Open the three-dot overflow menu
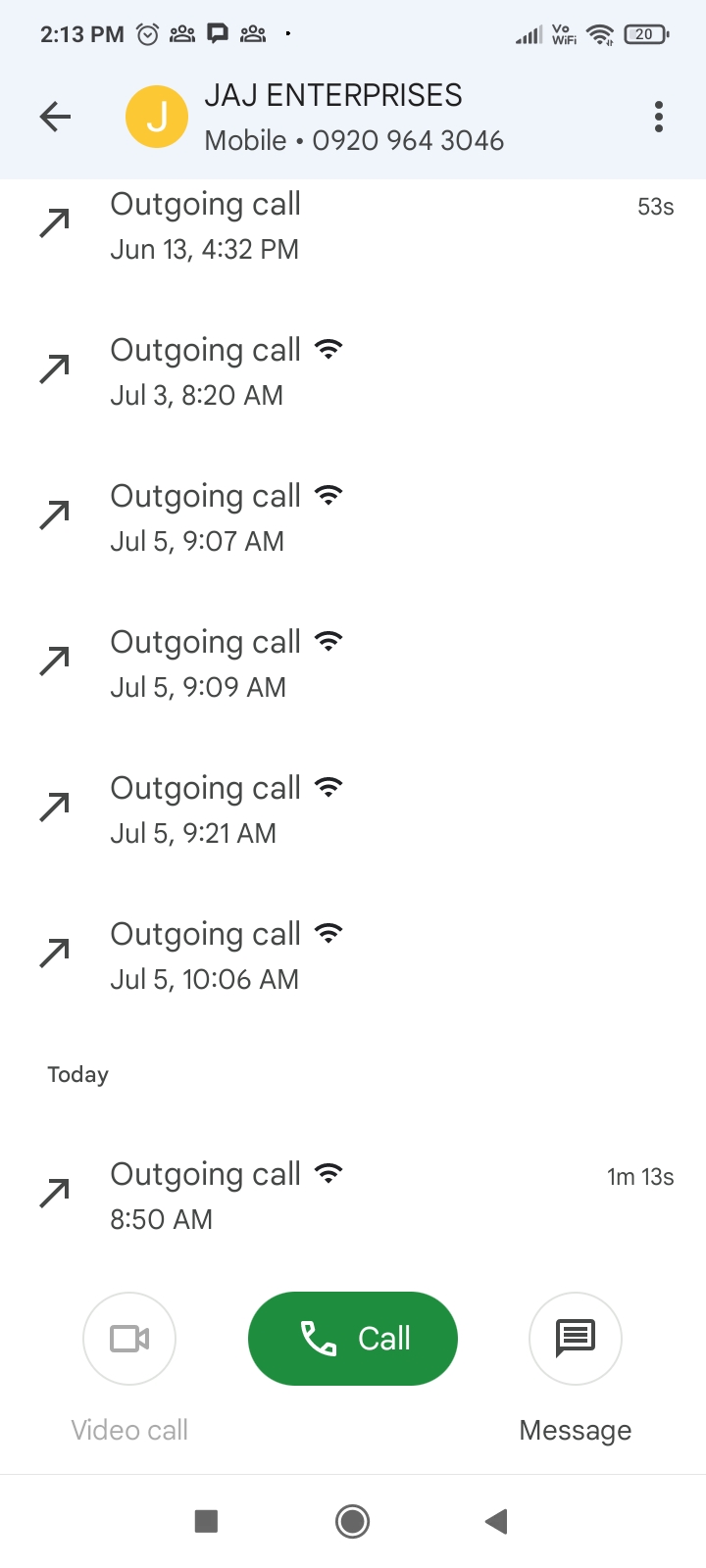This screenshot has width=706, height=1568. pyautogui.click(x=659, y=117)
